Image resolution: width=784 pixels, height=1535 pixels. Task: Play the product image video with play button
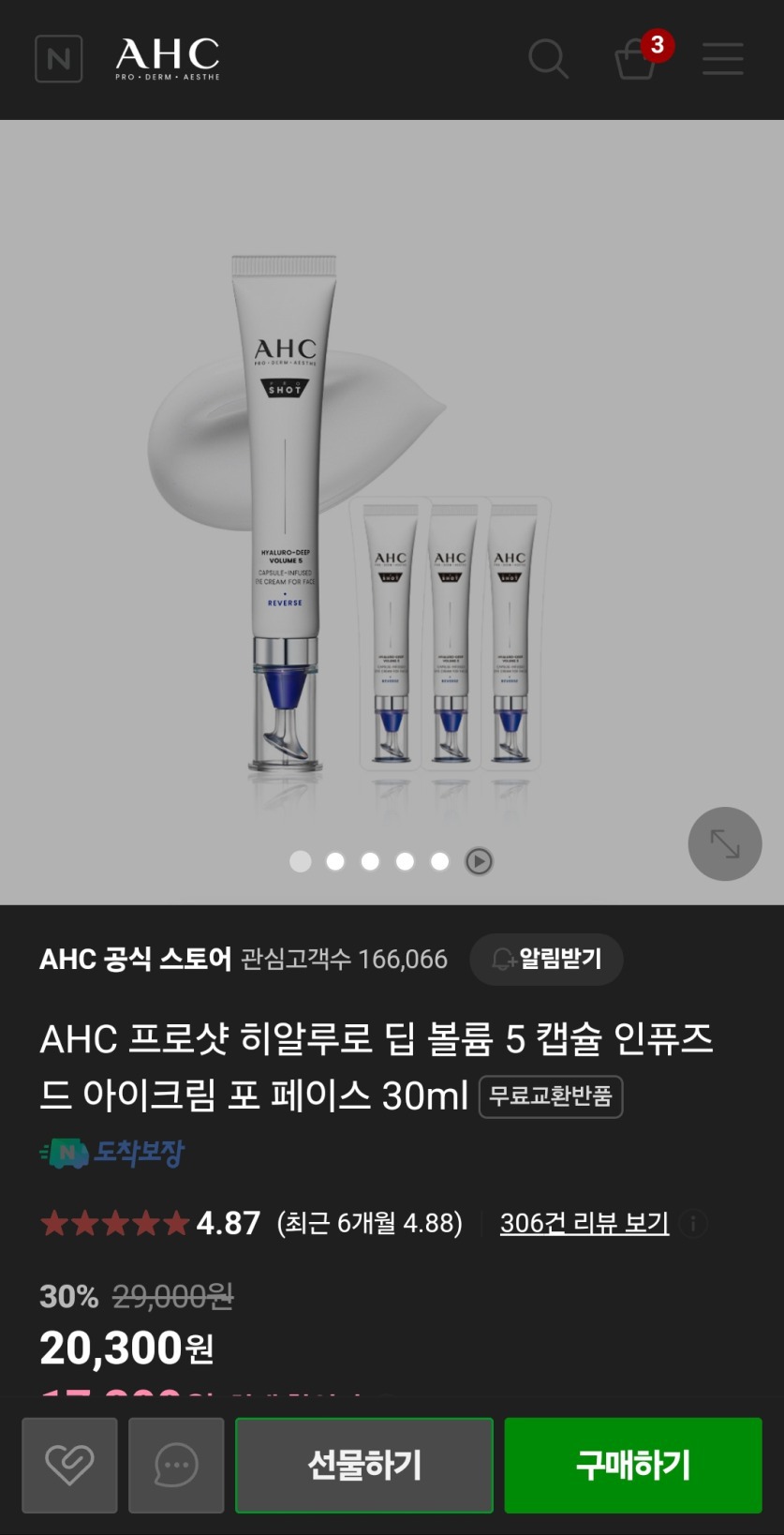pos(478,861)
